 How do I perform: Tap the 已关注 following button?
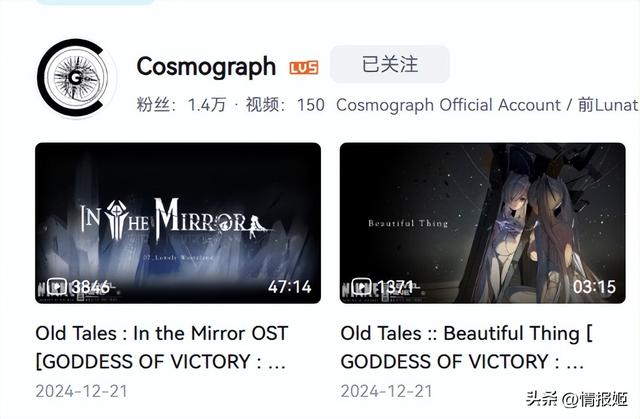389,65
